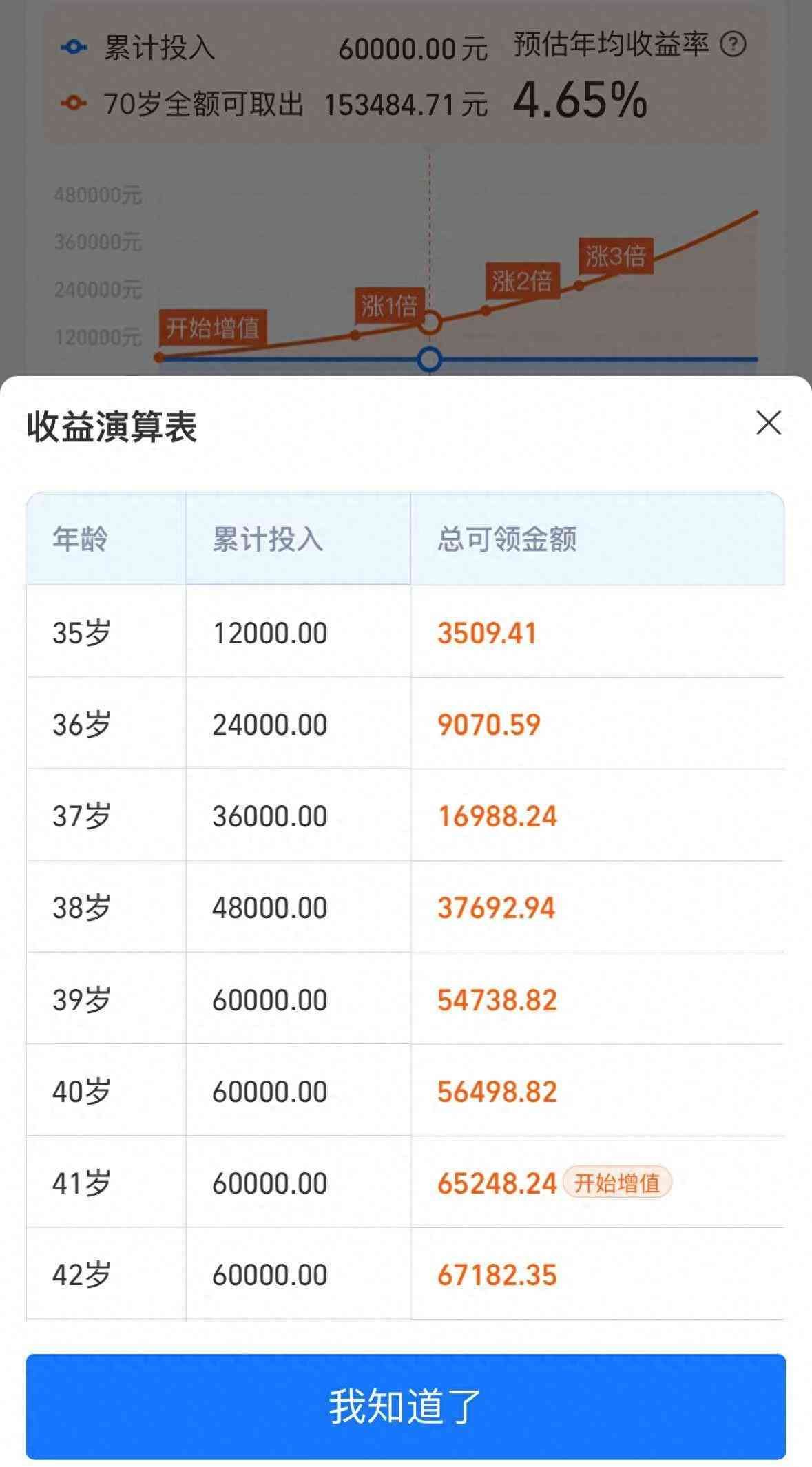
Task: Select the 涨3倍 marker on the chart
Action: [x=618, y=254]
